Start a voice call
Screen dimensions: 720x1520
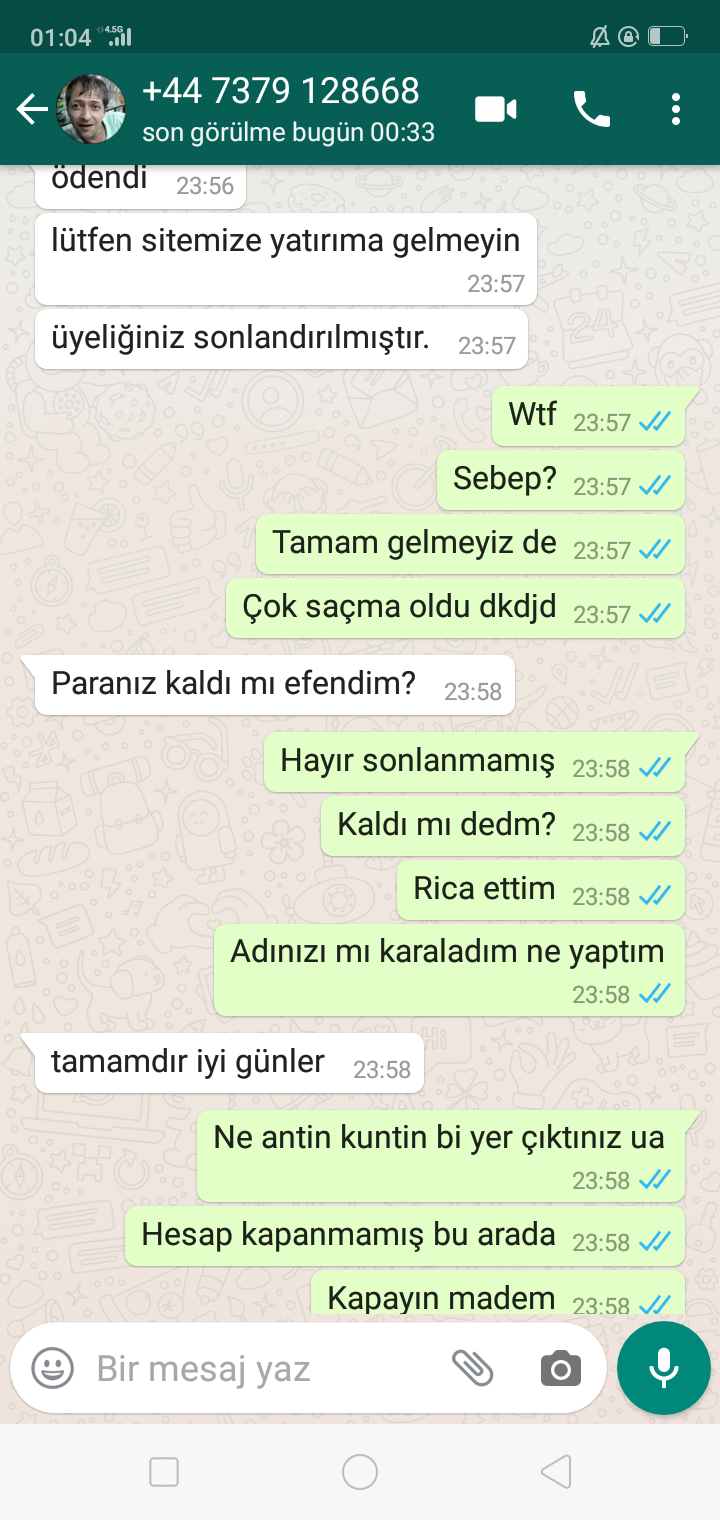click(591, 109)
